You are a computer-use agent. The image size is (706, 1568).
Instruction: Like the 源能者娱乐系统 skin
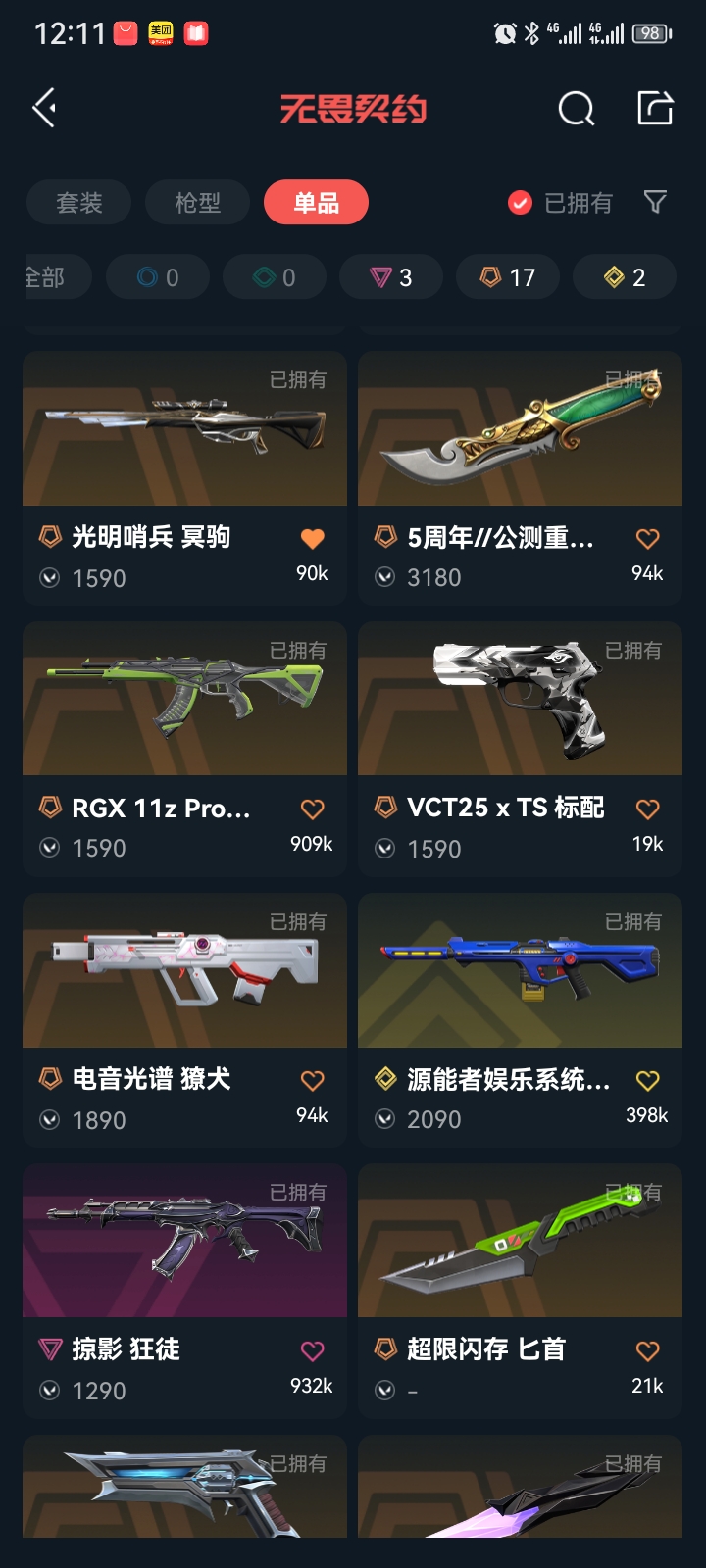(x=647, y=1080)
